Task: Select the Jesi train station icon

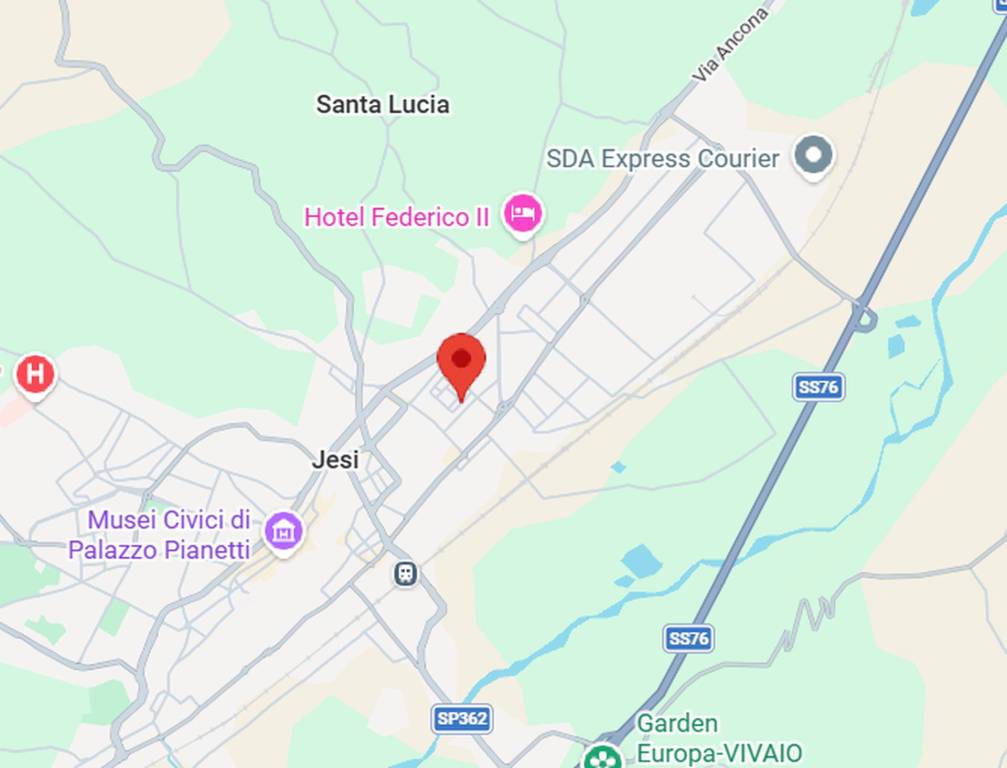Action: [x=405, y=574]
